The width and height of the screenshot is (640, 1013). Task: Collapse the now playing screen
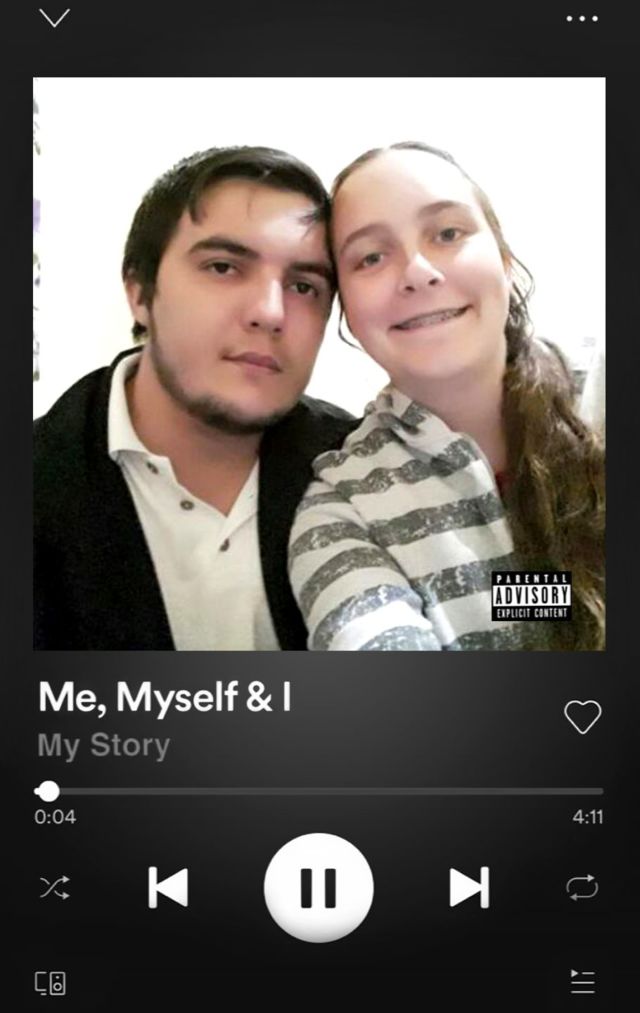point(54,18)
